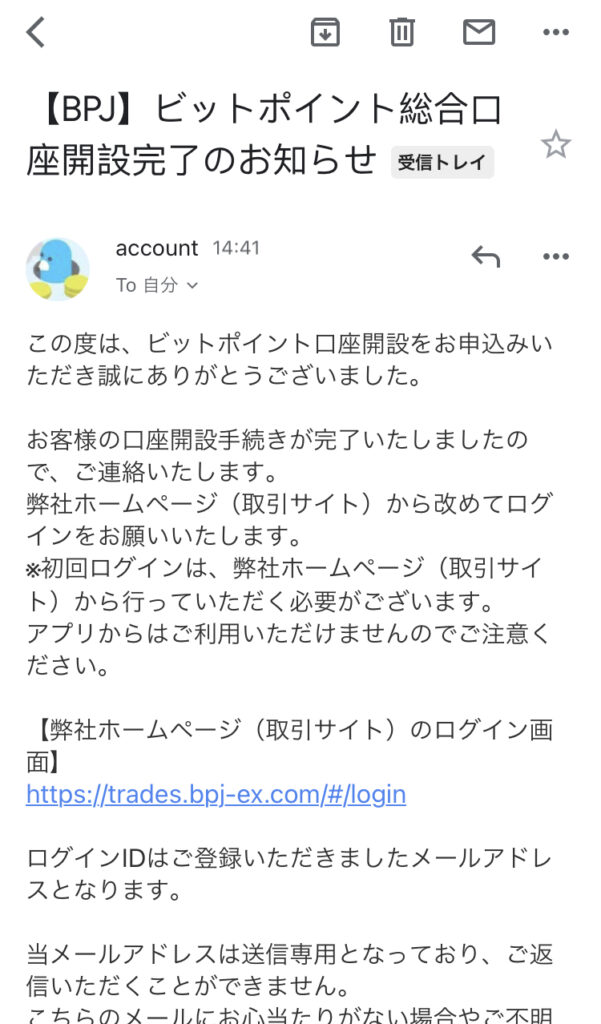View the account sender's avatar
Screen dimensions: 601x1024
[x=58, y=270]
